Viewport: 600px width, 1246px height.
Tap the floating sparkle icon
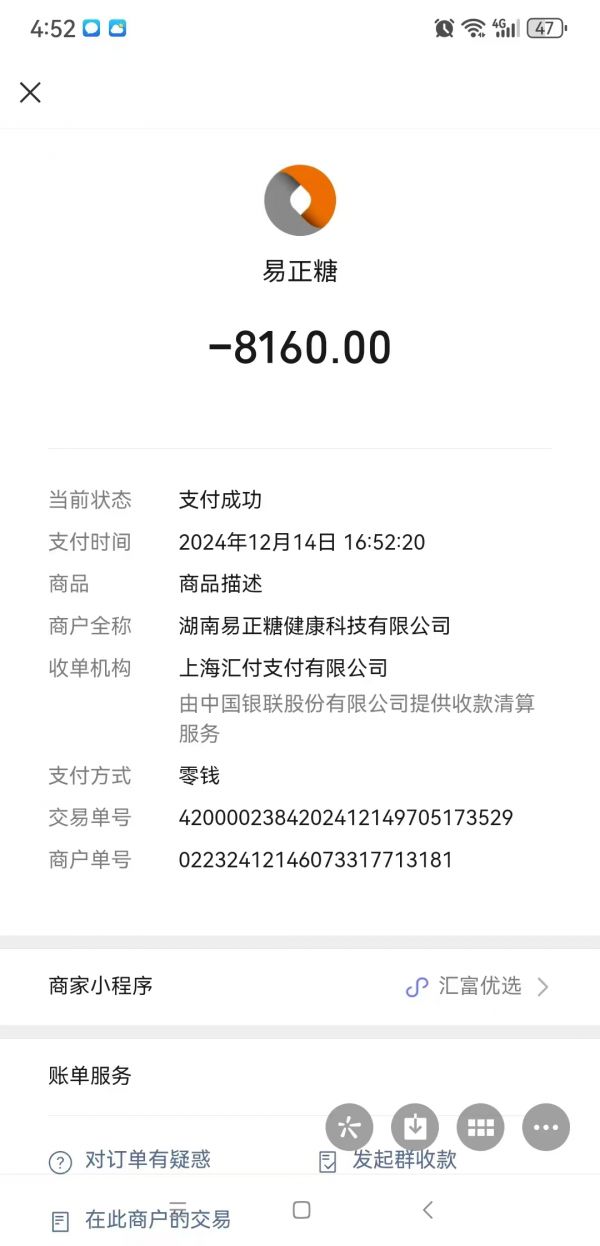[x=349, y=1128]
